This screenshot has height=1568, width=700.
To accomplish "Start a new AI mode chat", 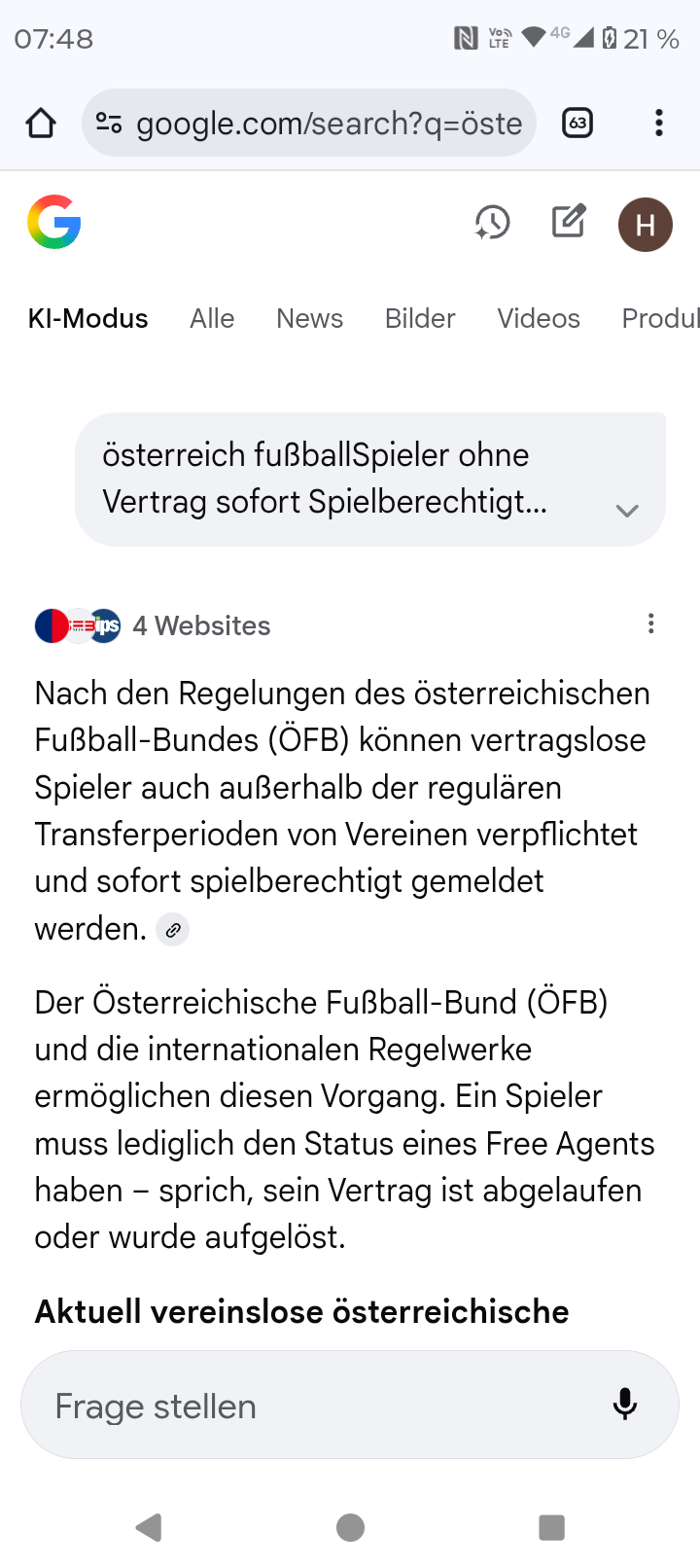I will 569,223.
